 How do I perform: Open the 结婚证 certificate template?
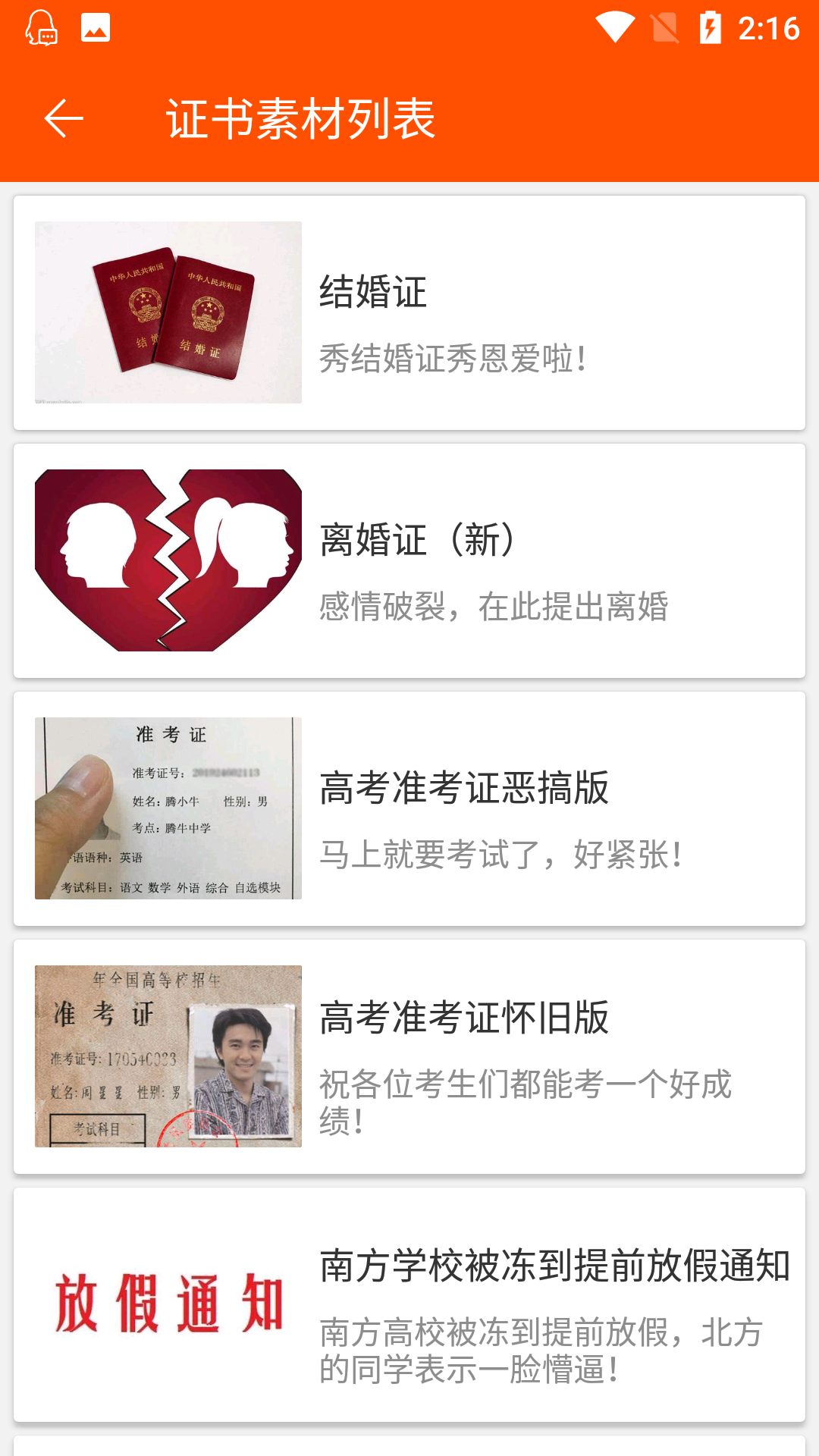point(409,312)
